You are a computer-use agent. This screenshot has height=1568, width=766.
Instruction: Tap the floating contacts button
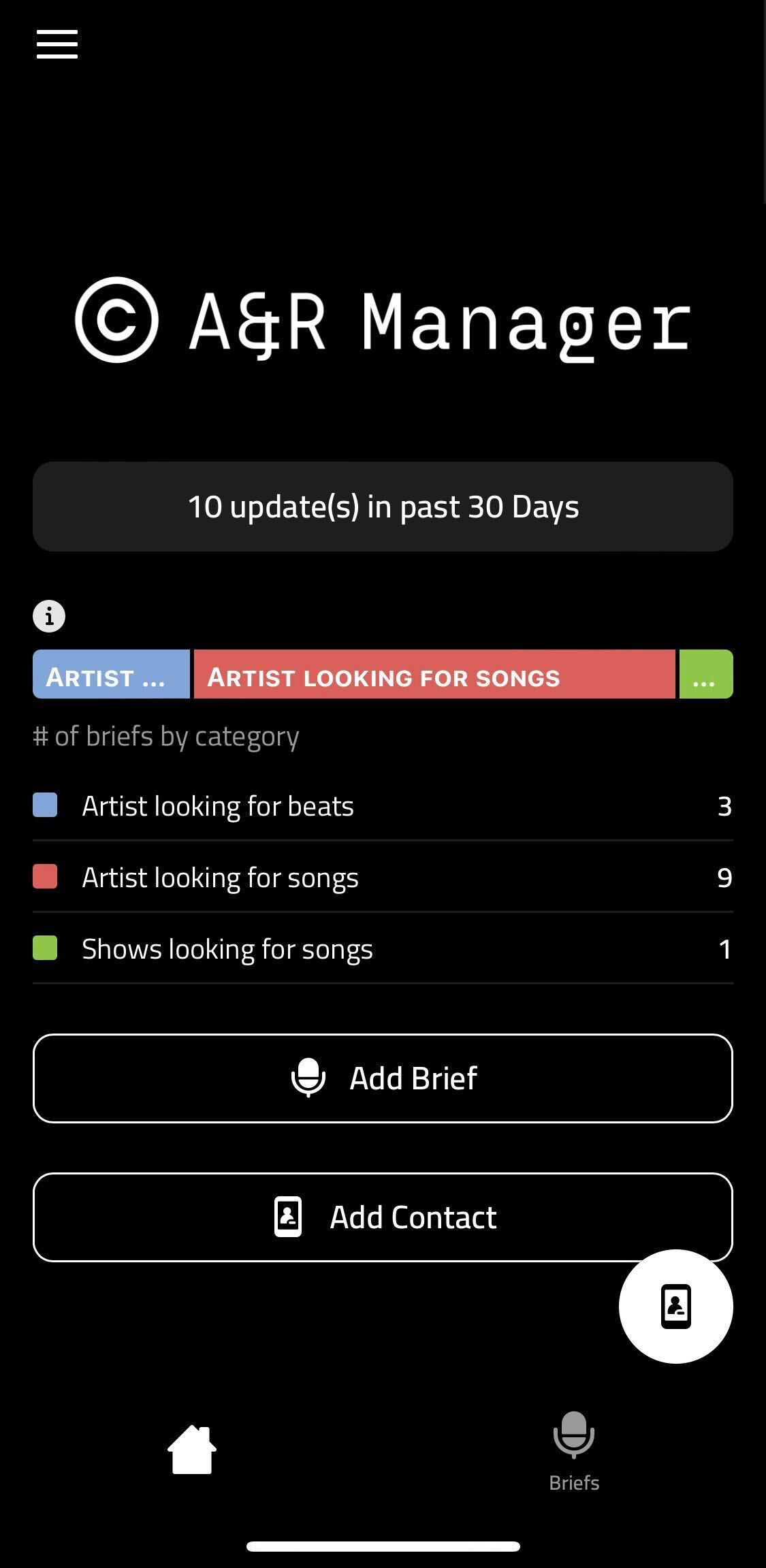(x=676, y=1307)
